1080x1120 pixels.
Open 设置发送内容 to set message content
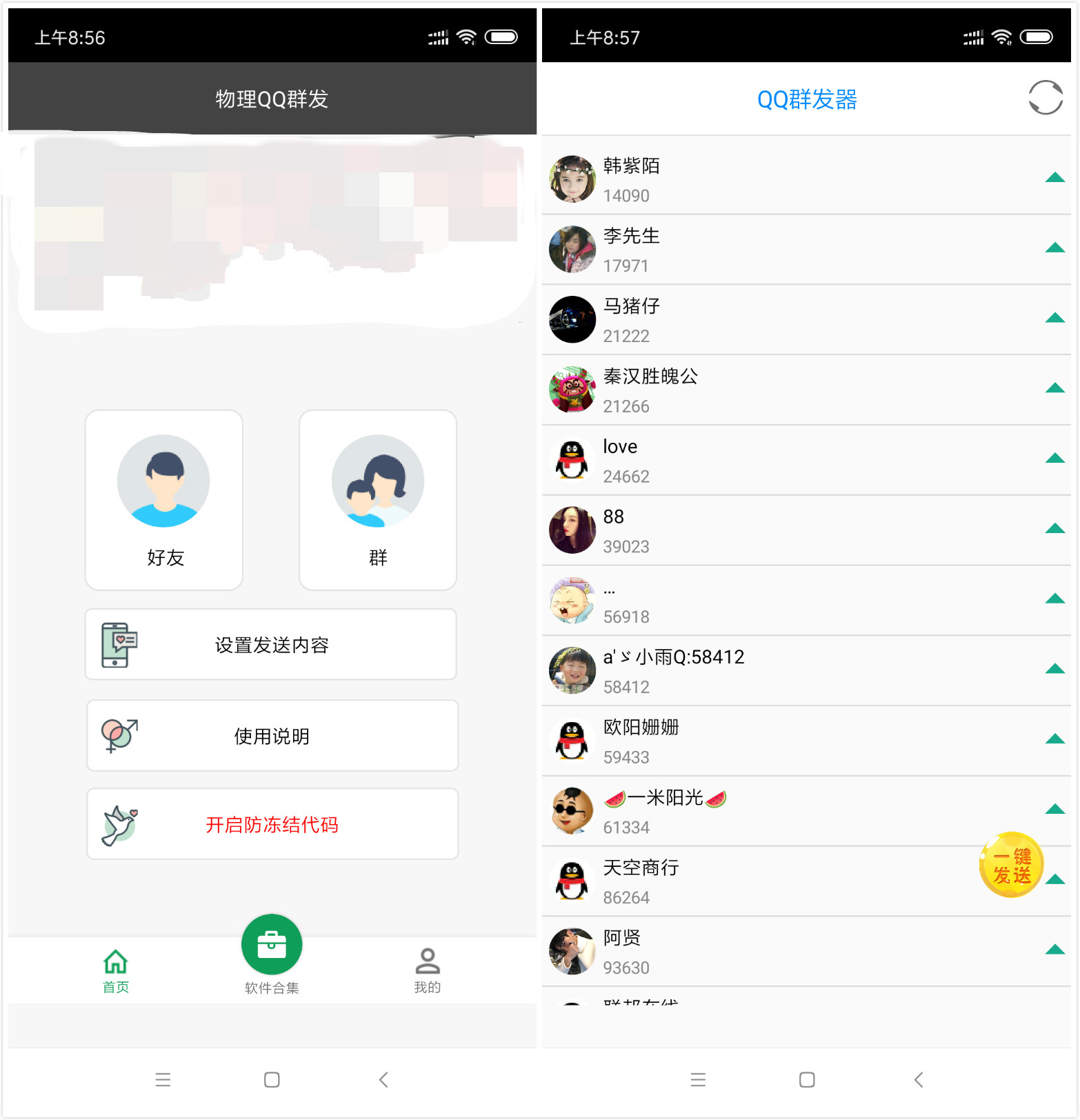click(271, 645)
